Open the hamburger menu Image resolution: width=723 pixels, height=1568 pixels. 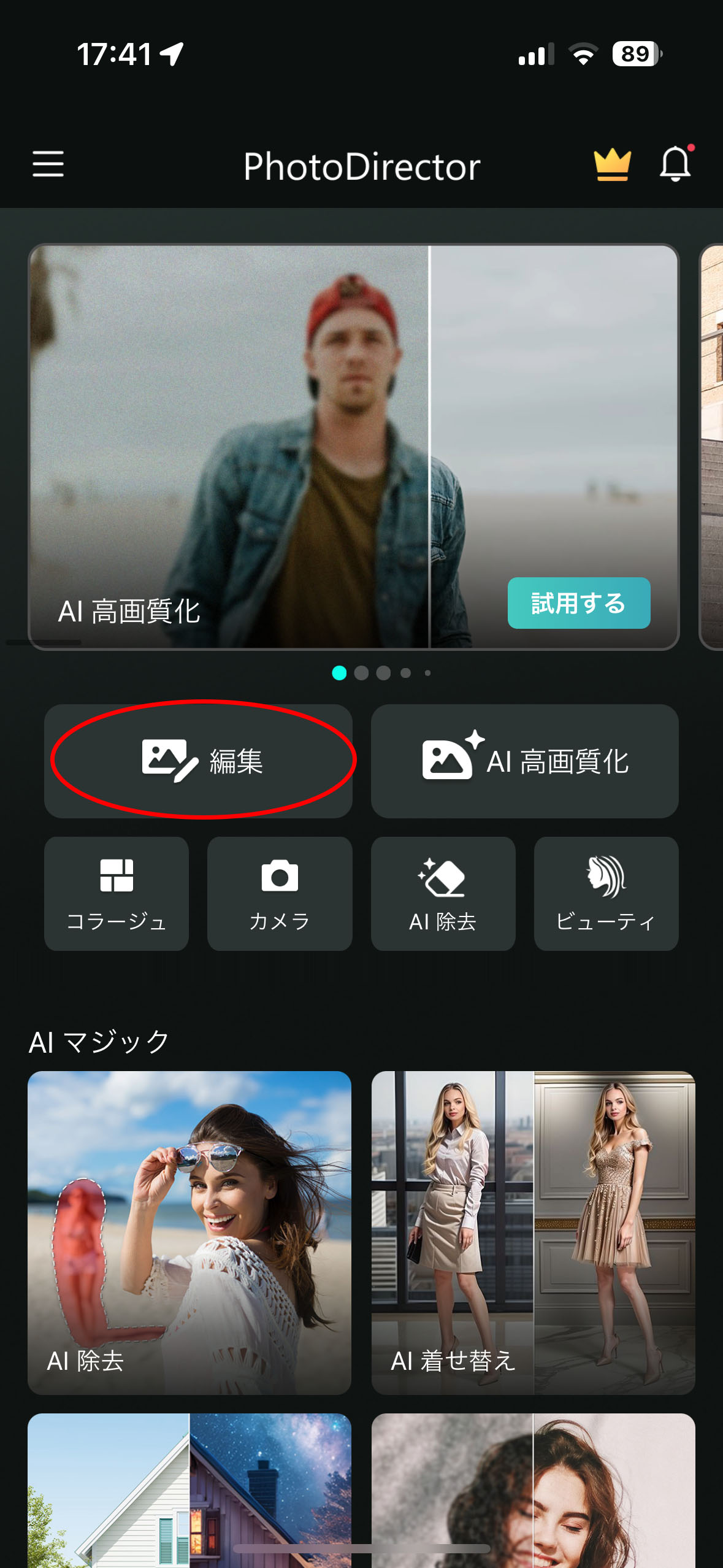coord(48,164)
